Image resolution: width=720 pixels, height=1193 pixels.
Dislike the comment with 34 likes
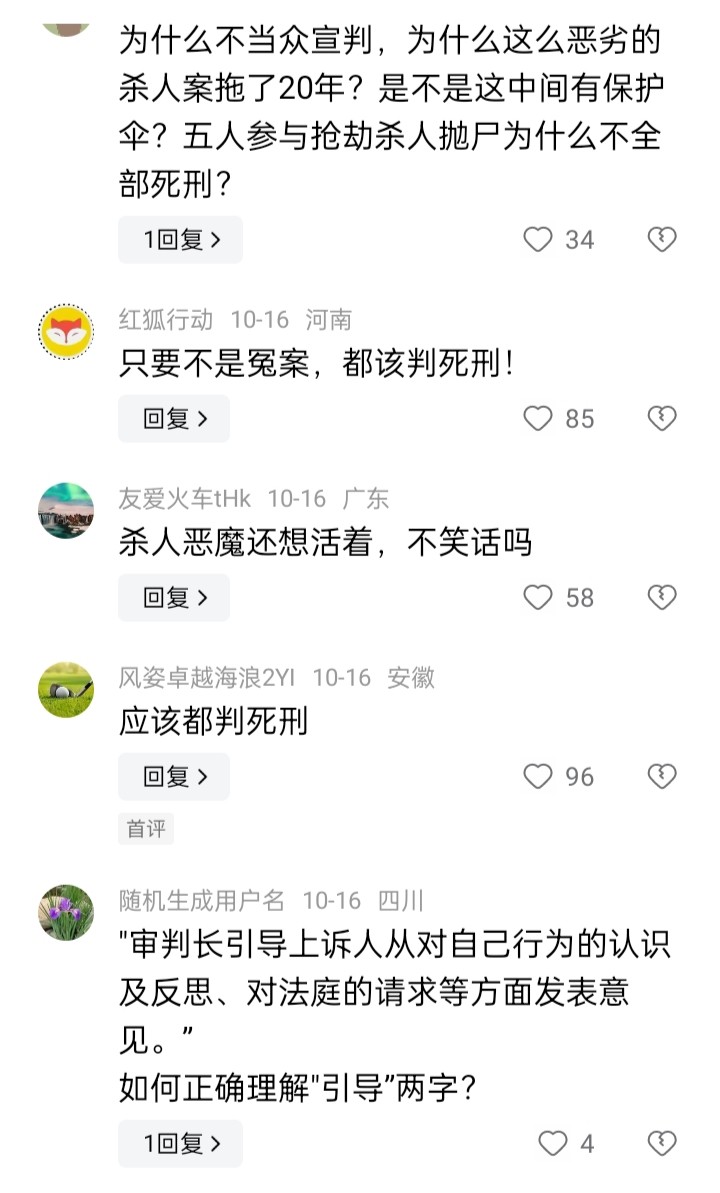tap(662, 240)
